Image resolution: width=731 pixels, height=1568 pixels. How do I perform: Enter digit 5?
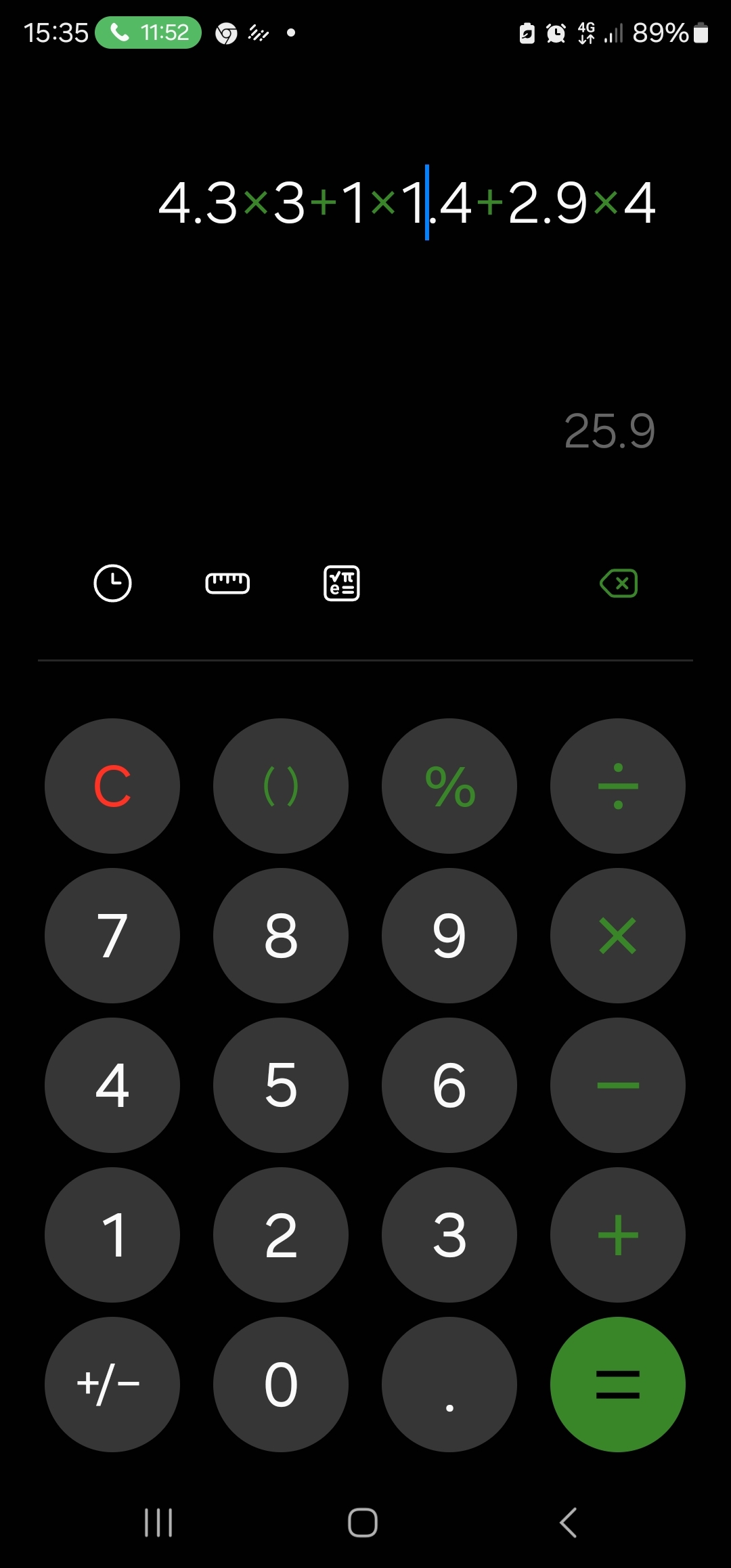[x=281, y=1085]
